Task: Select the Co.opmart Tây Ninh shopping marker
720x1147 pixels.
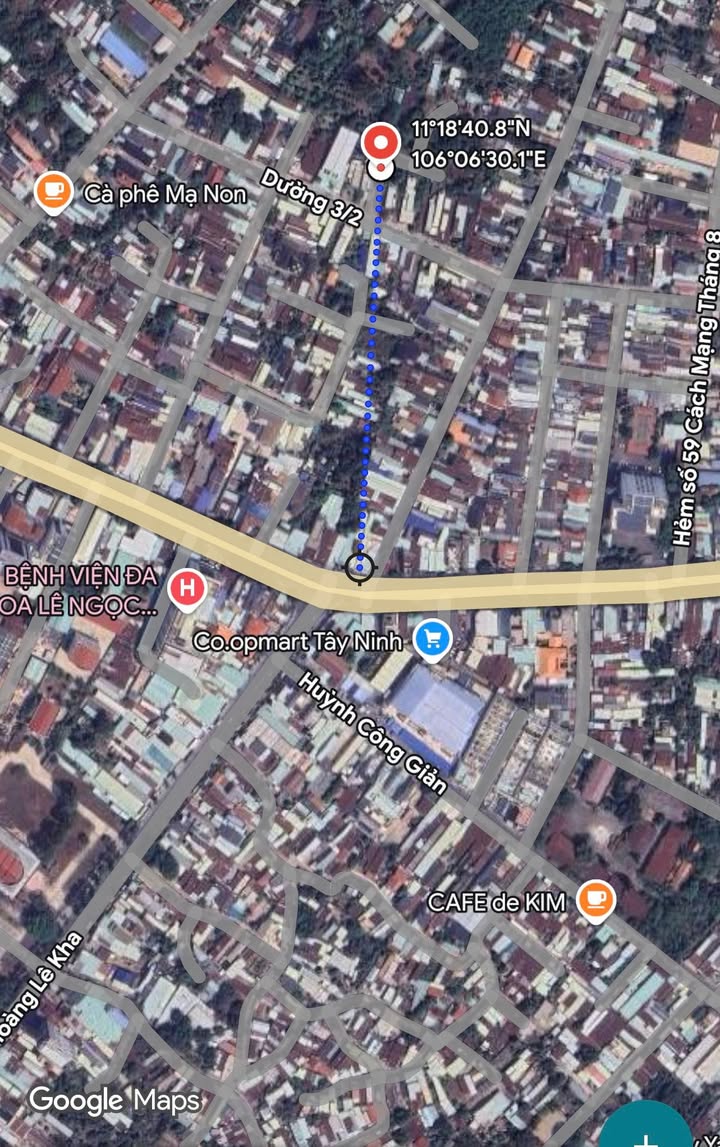Action: click(432, 639)
